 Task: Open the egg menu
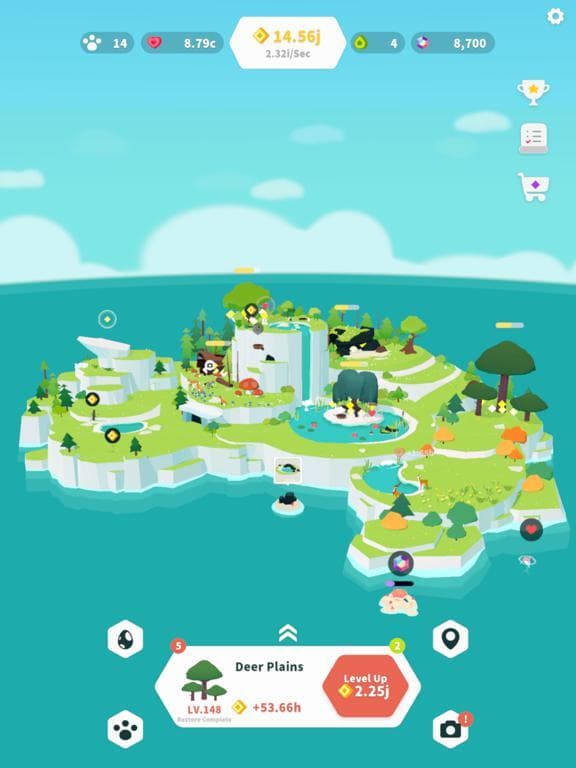coord(125,639)
